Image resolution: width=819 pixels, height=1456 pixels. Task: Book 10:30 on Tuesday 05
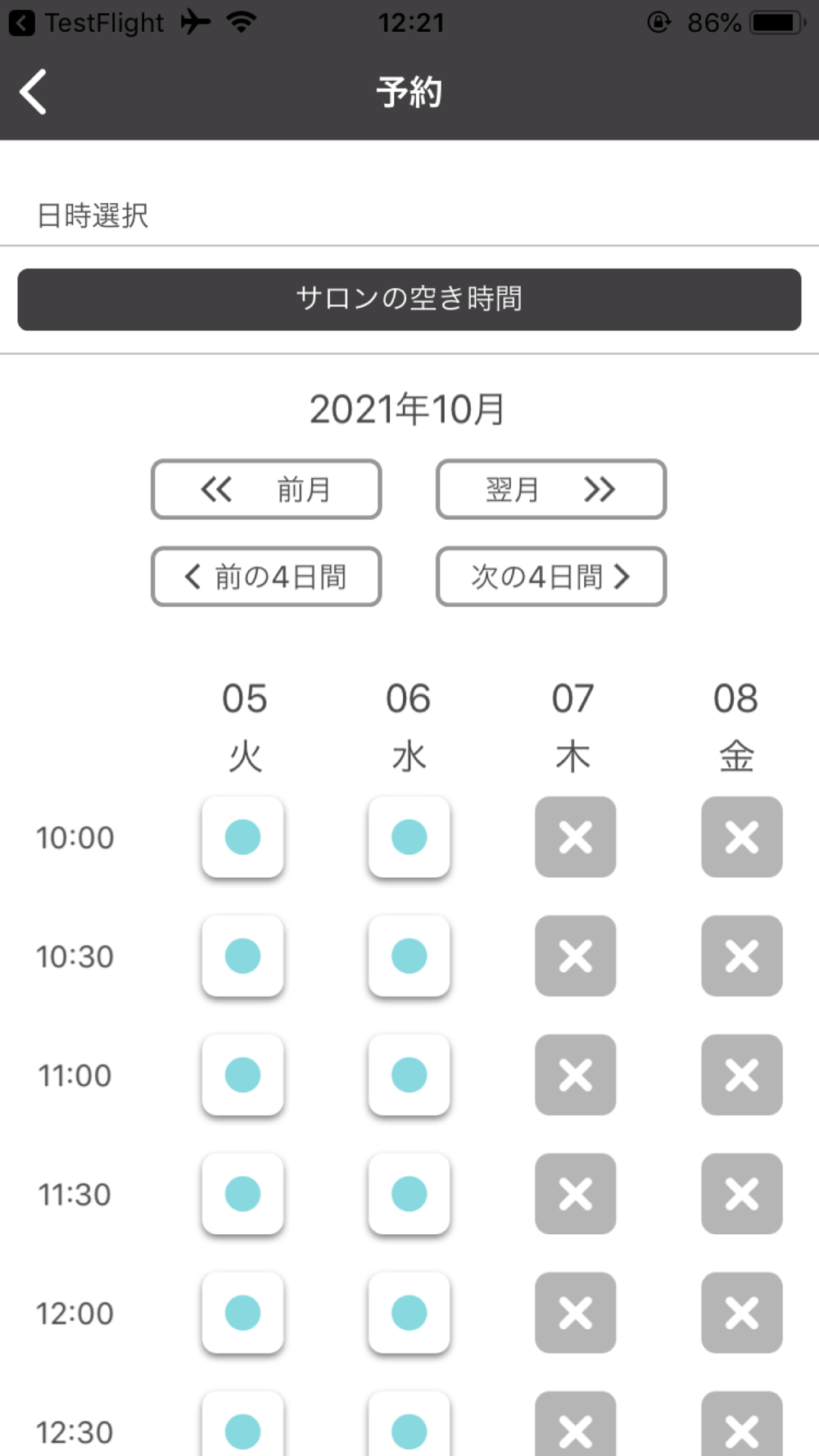243,956
